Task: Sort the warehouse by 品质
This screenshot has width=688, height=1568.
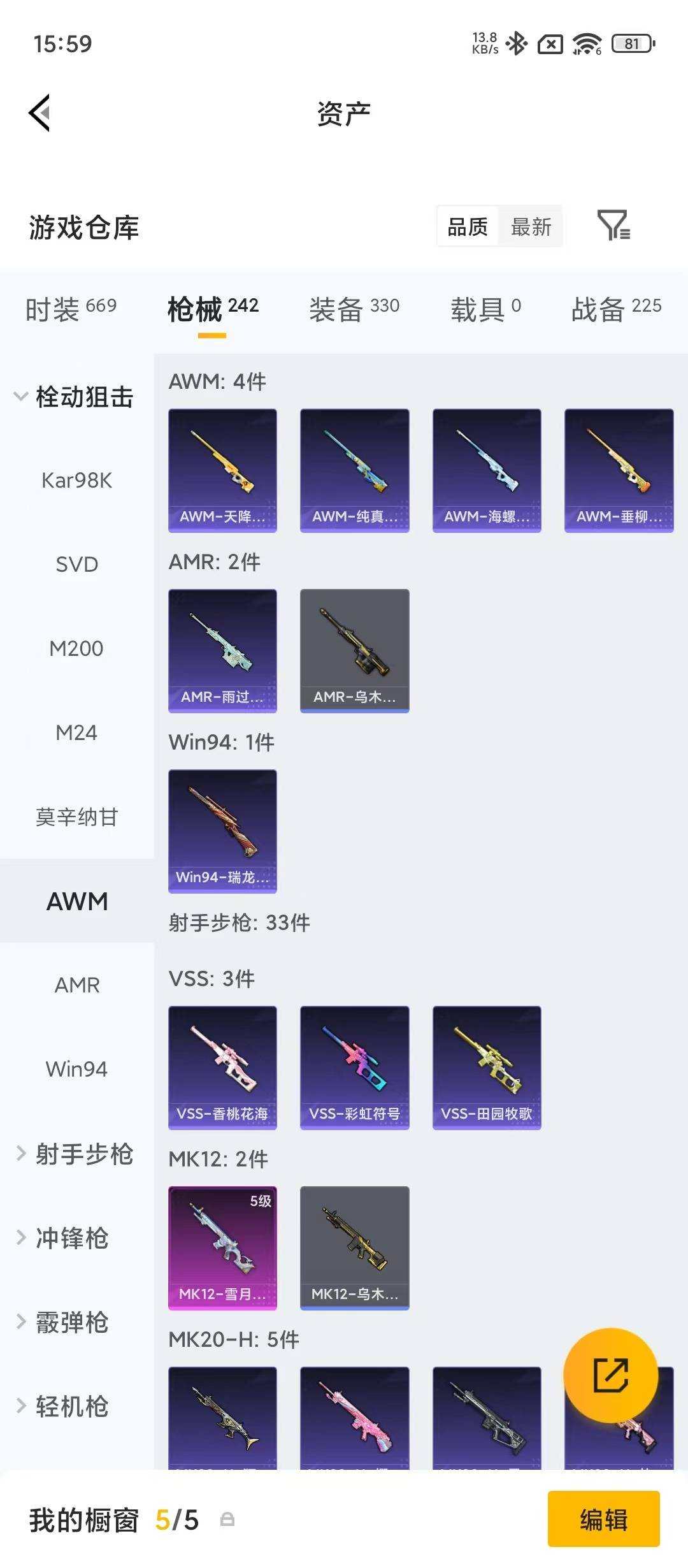Action: (x=468, y=226)
